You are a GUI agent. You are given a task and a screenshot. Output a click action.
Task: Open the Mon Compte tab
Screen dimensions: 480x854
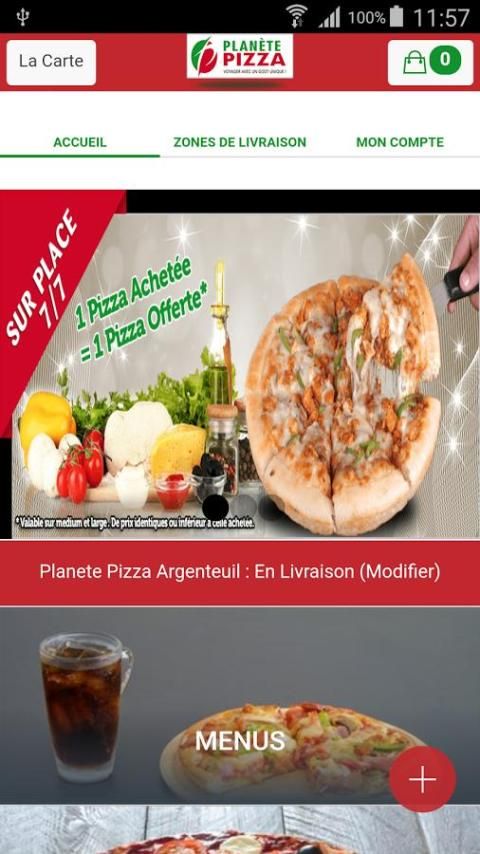tap(400, 143)
